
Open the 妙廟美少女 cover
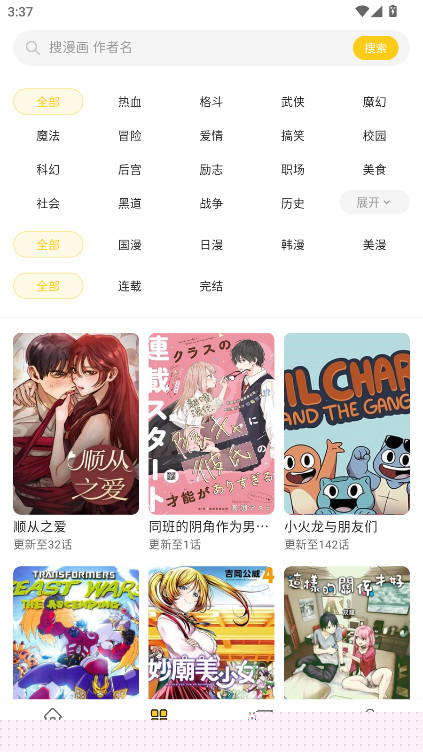click(x=212, y=633)
